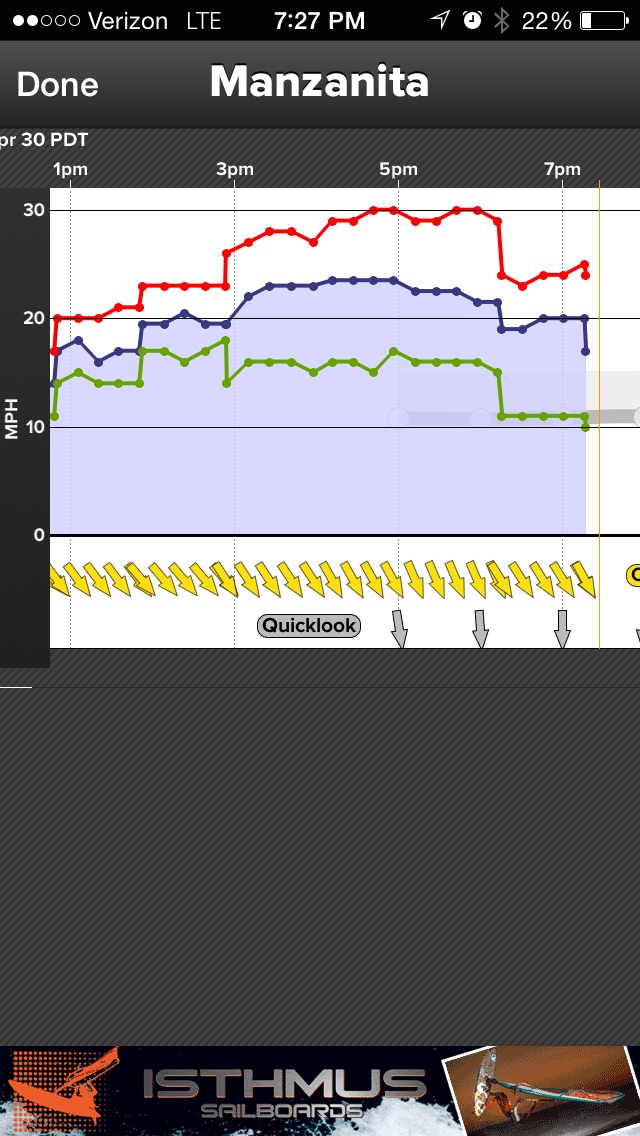The height and width of the screenshot is (1136, 640).
Task: Open the Quicklook view
Action: coord(309,626)
